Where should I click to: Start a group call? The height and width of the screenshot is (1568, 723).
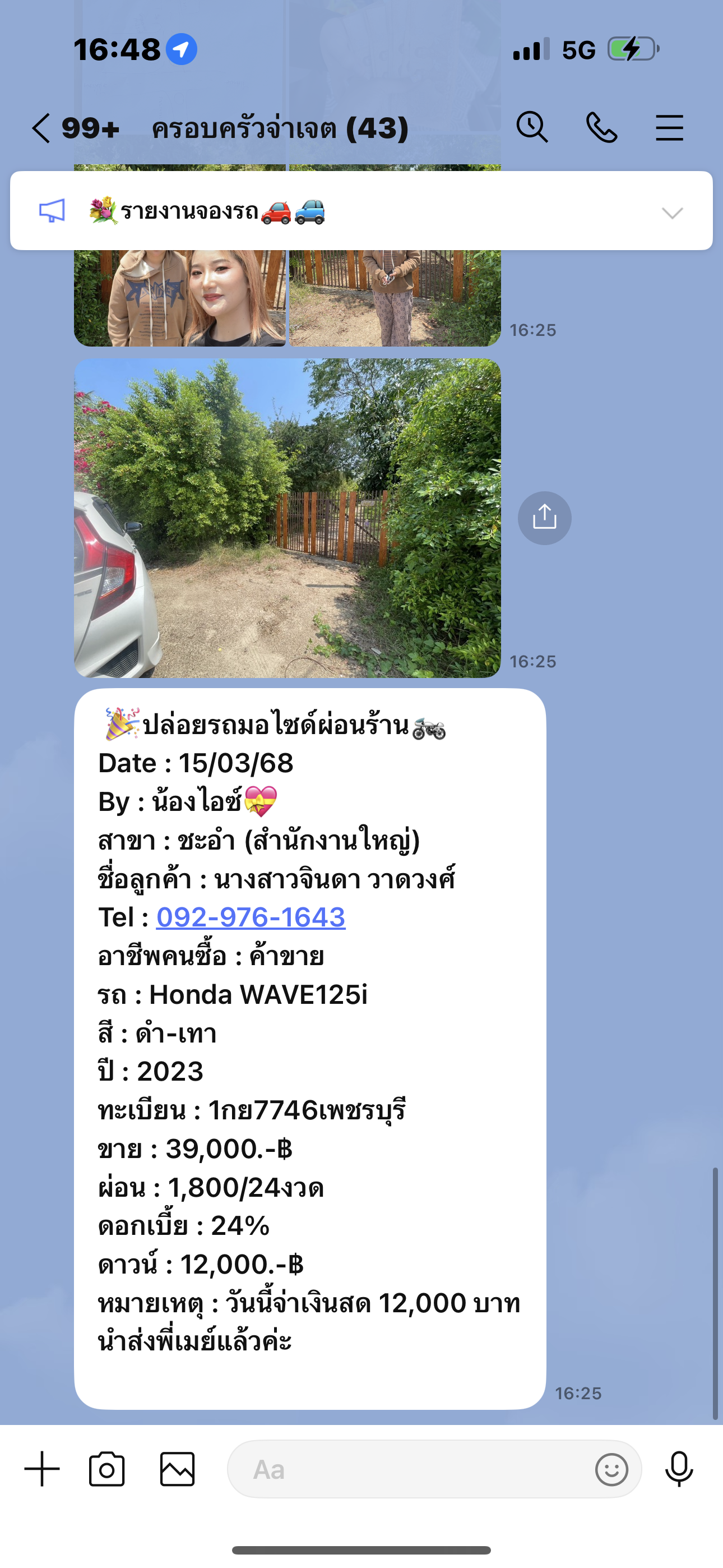click(601, 128)
